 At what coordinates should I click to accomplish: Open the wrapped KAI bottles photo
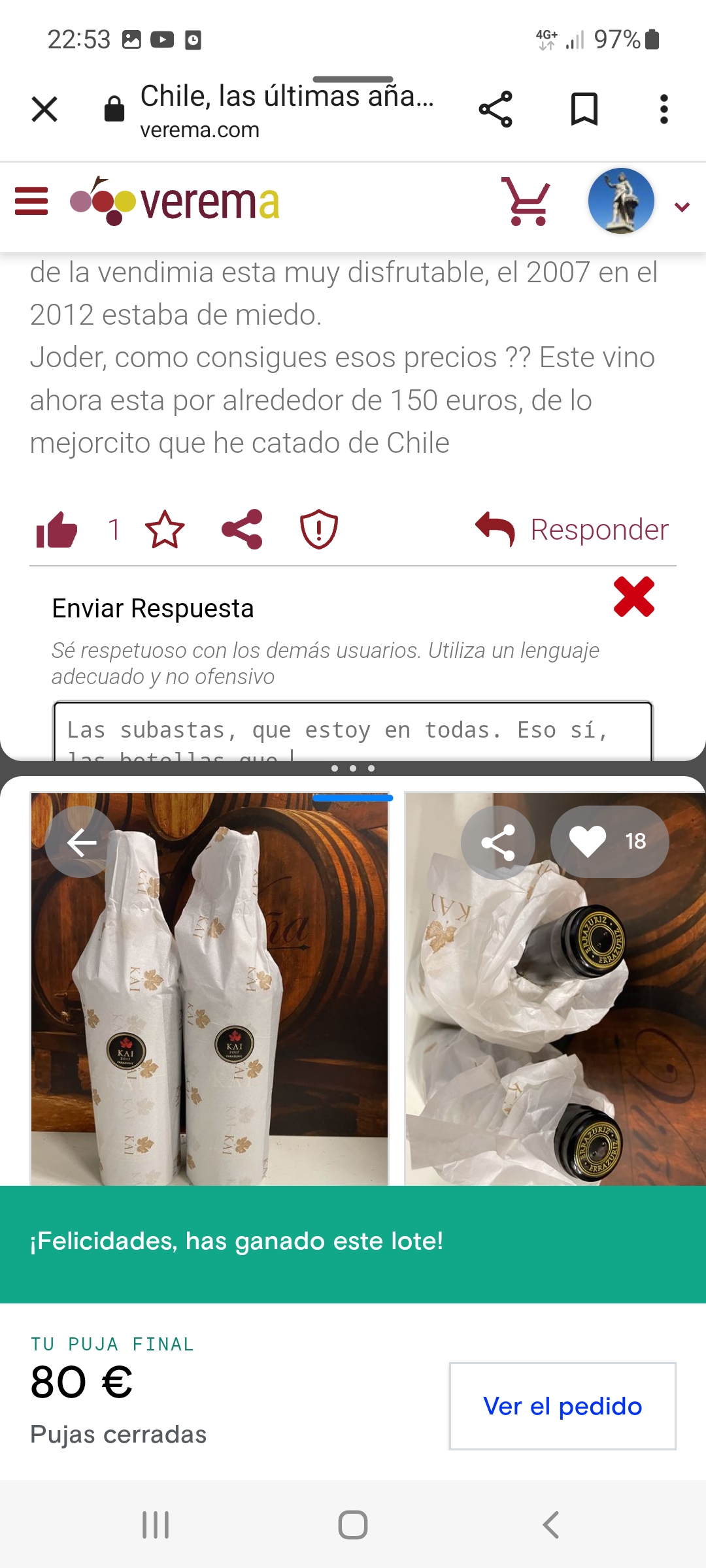(x=209, y=1013)
